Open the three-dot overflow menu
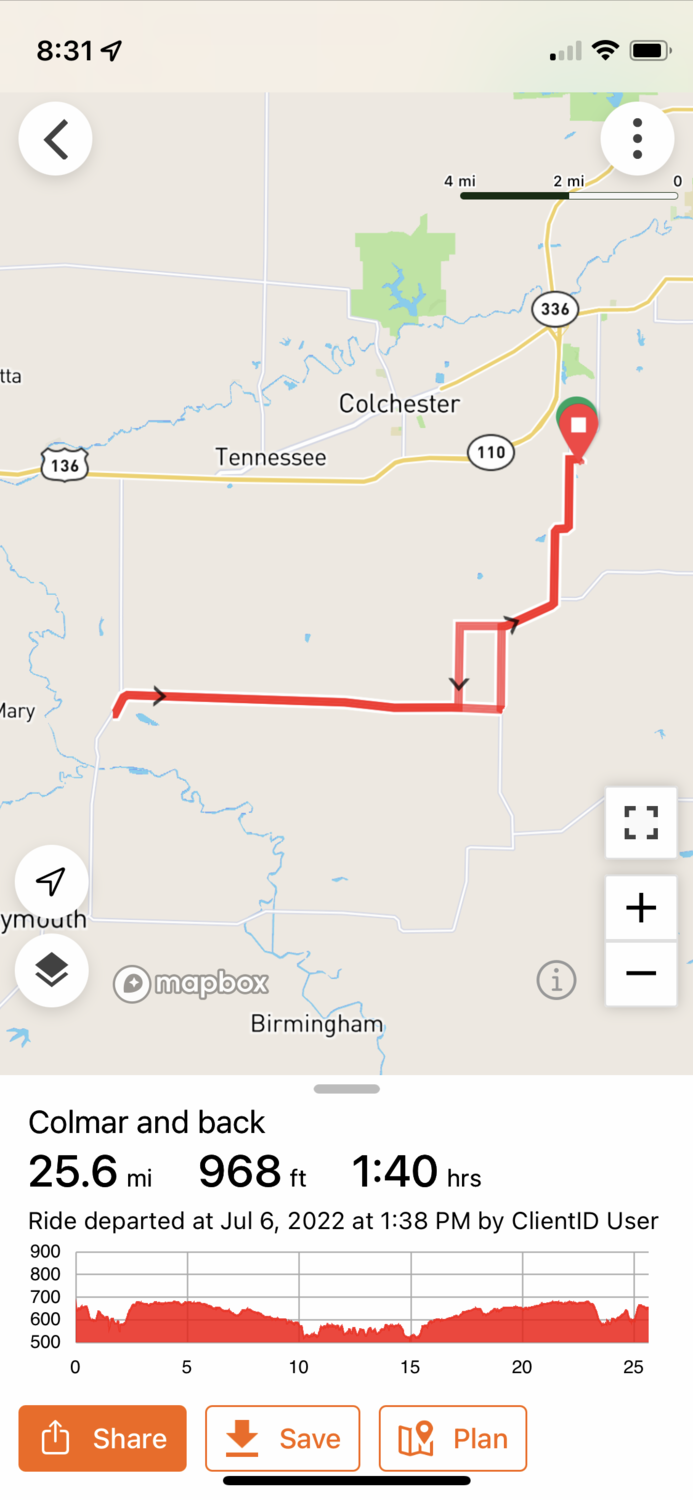 tap(637, 140)
